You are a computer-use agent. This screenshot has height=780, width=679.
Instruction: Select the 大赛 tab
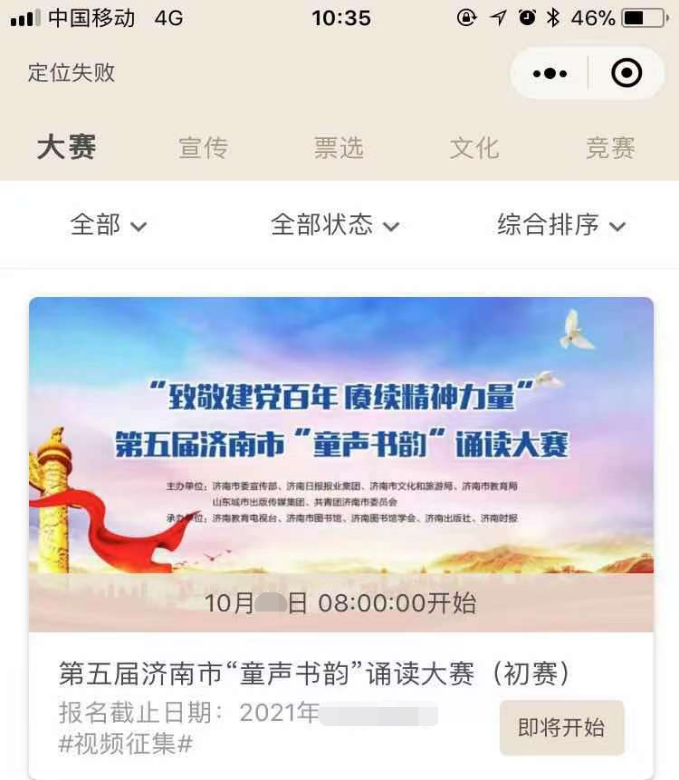66,148
